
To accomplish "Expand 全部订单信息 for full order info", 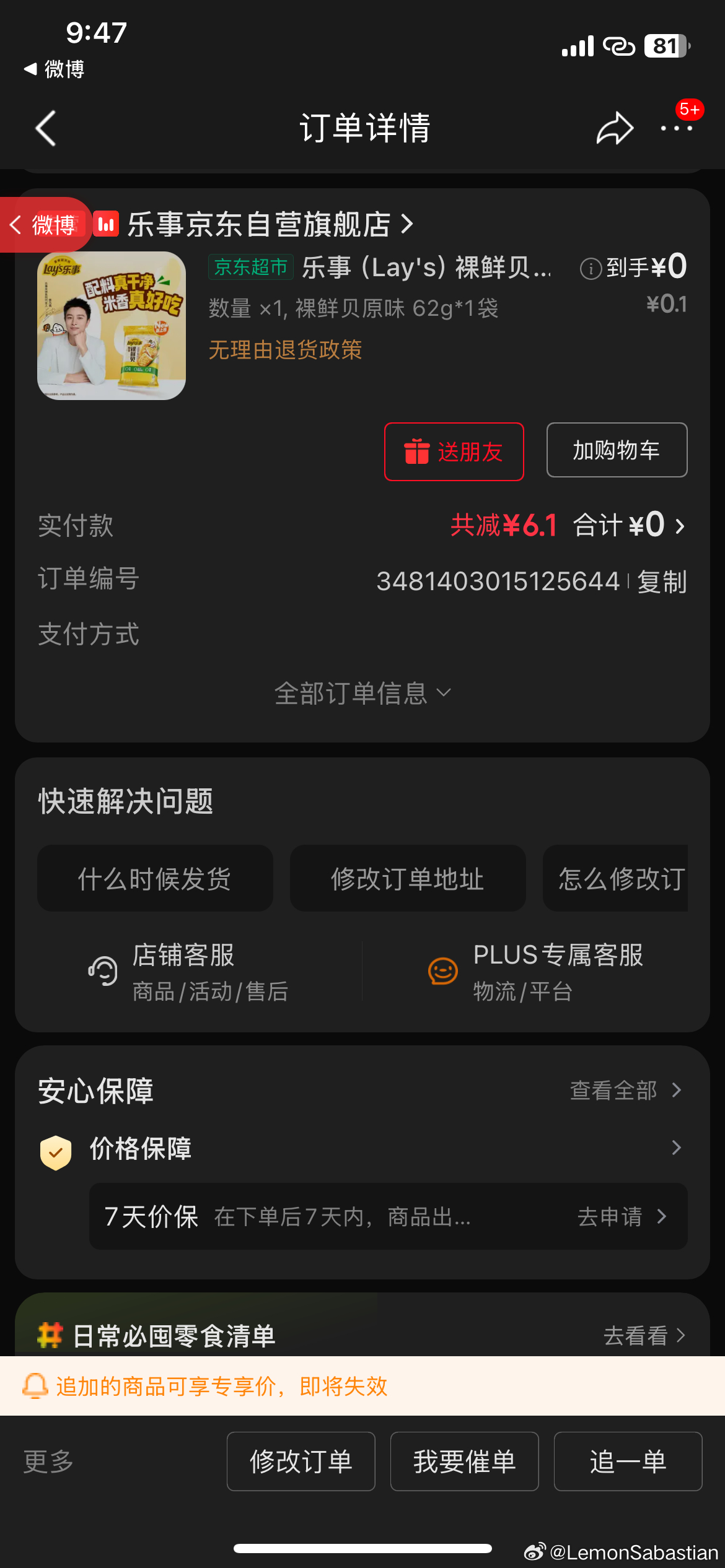I will [x=362, y=693].
